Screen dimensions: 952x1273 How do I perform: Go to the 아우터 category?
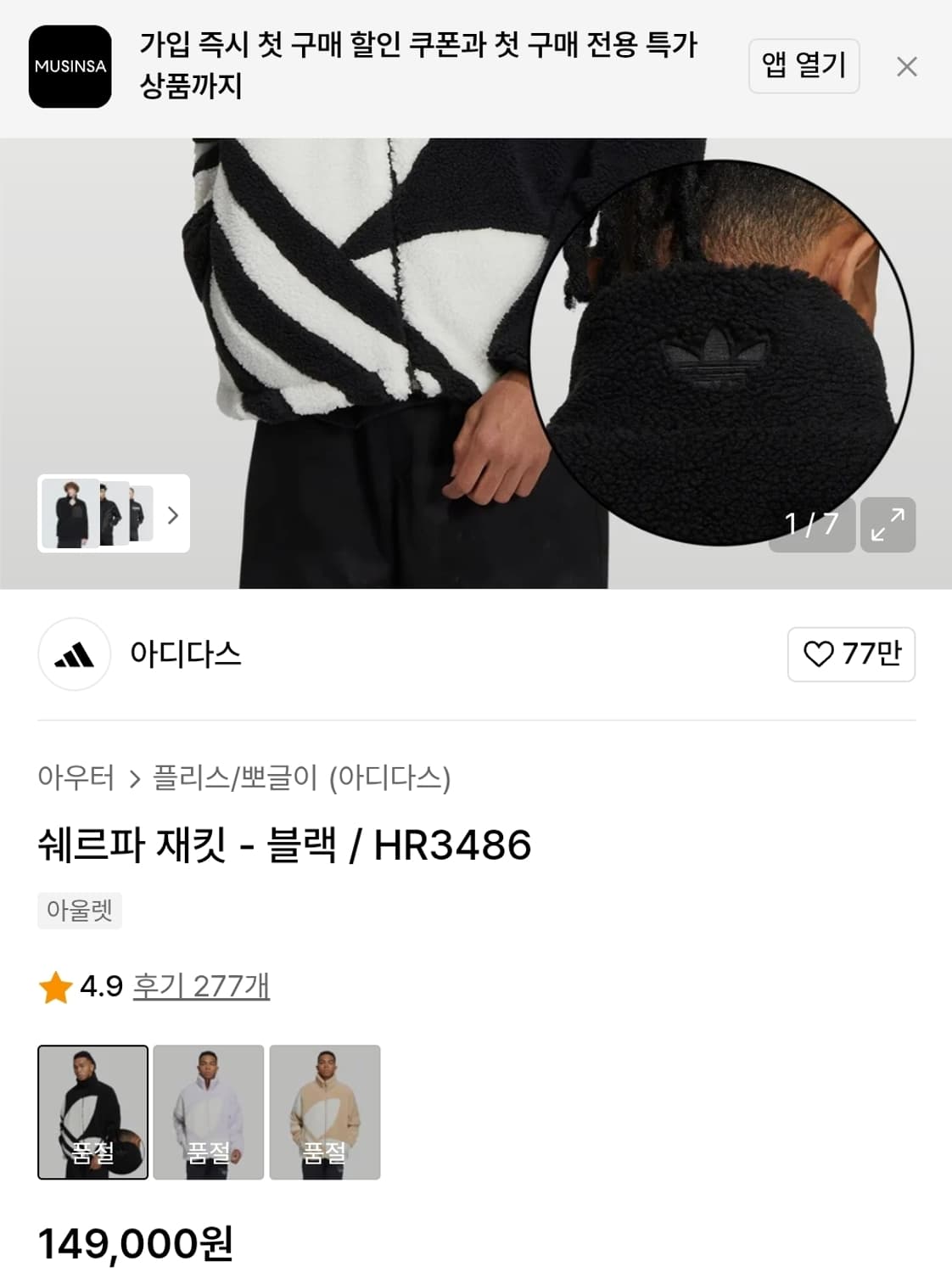[x=76, y=777]
